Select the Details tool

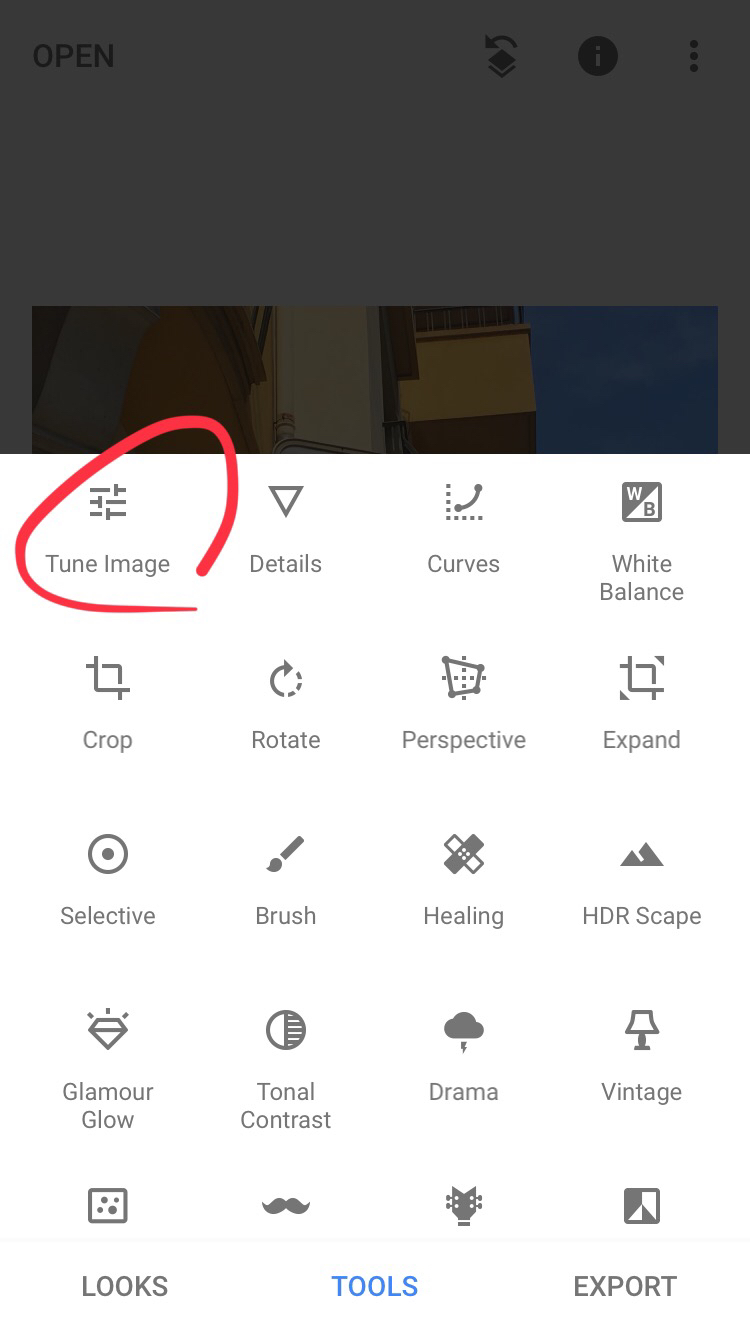click(x=286, y=530)
